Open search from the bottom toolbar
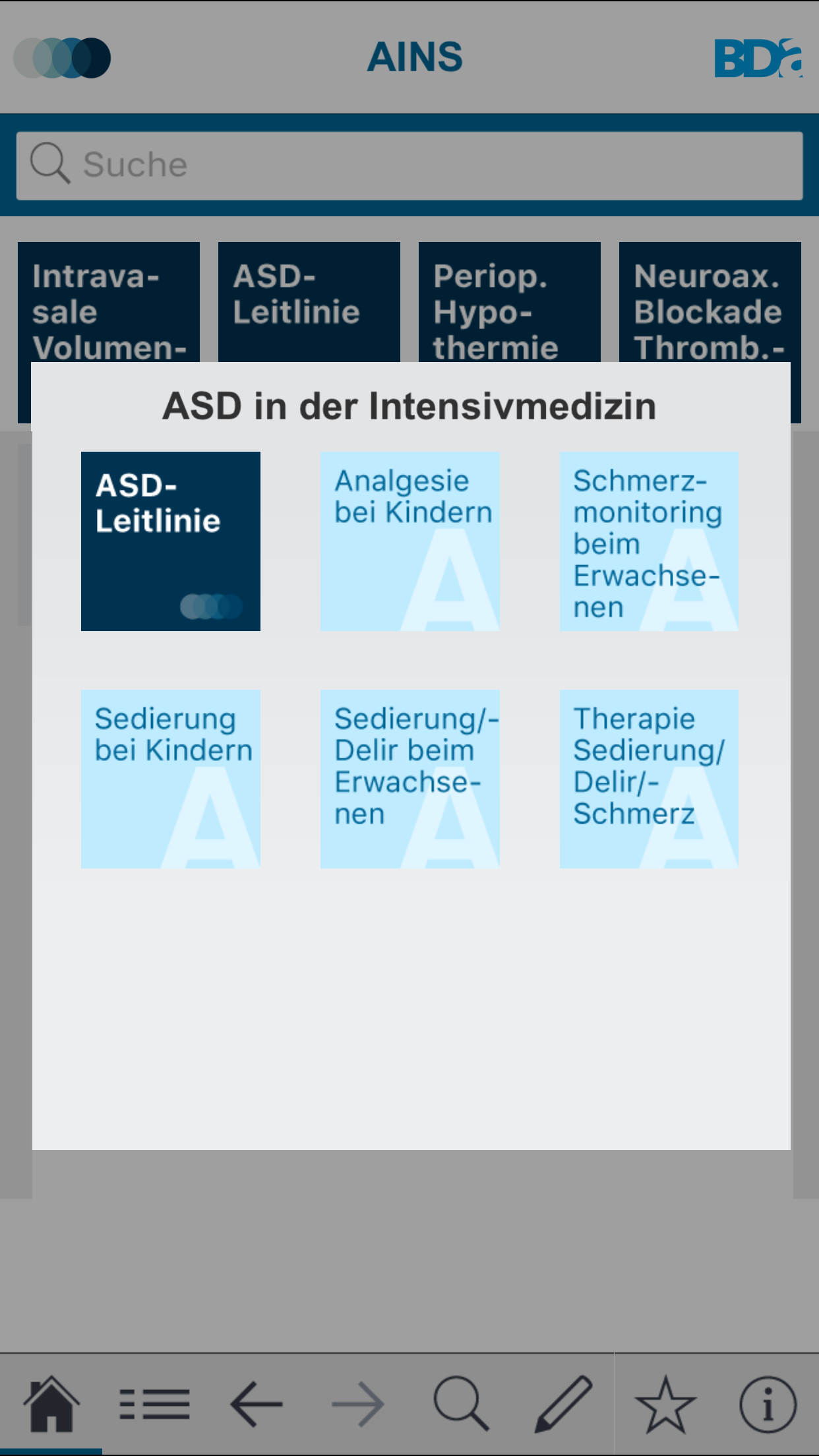Viewport: 819px width, 1456px height. click(461, 1404)
